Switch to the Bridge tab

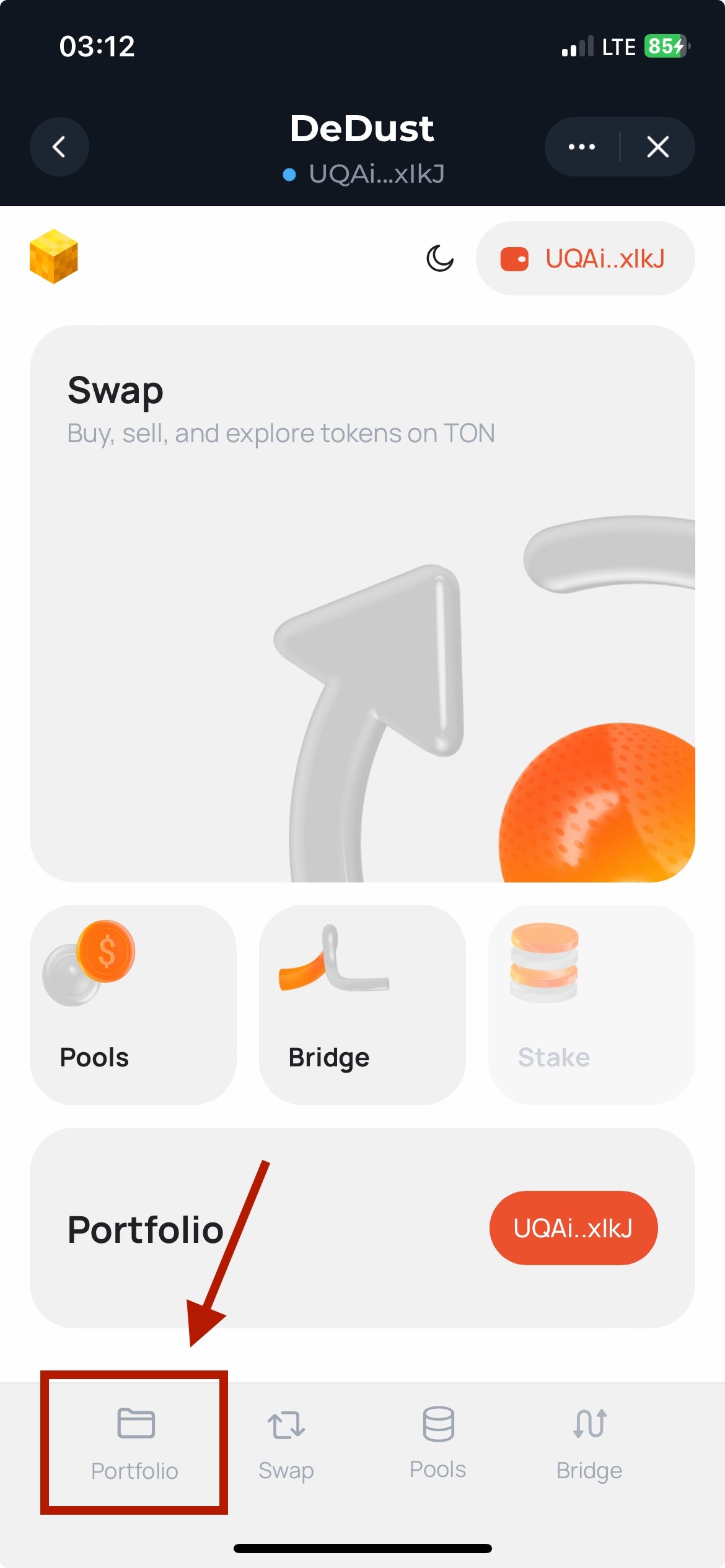click(589, 1443)
